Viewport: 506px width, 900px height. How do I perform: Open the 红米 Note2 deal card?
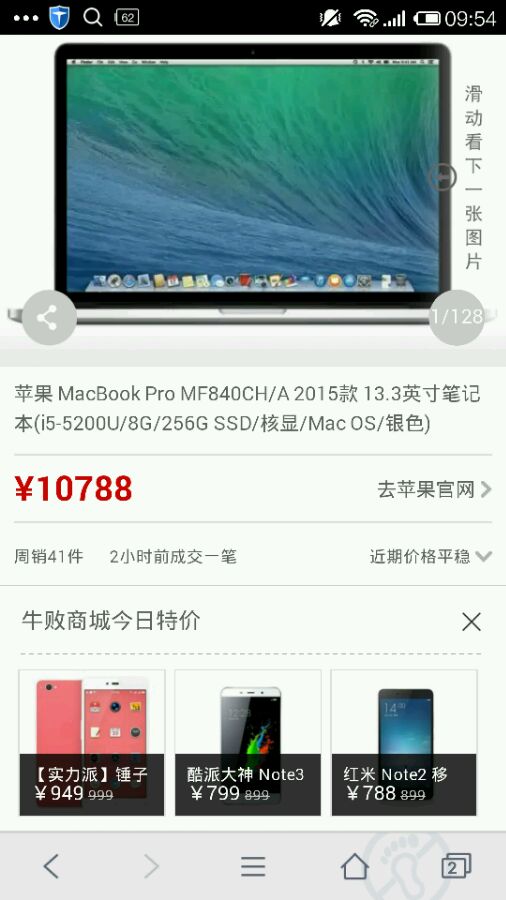(x=404, y=742)
